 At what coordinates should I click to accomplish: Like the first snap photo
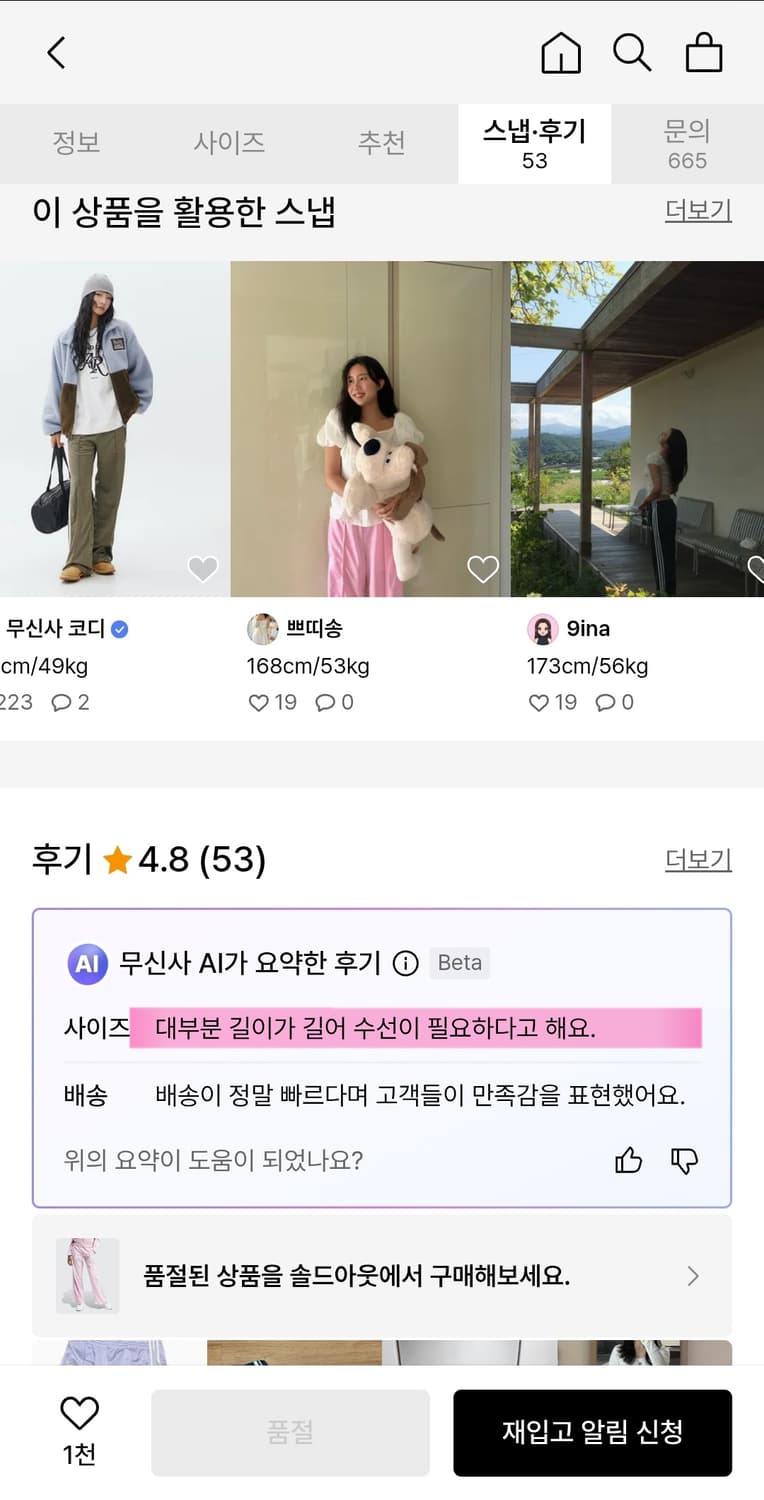pyautogui.click(x=203, y=567)
